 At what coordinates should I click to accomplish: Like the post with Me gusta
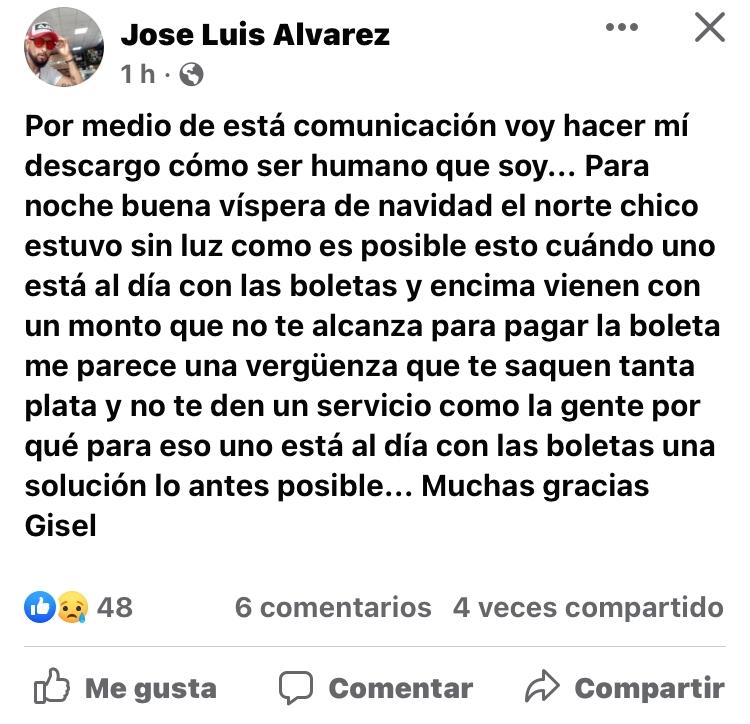pyautogui.click(x=125, y=688)
